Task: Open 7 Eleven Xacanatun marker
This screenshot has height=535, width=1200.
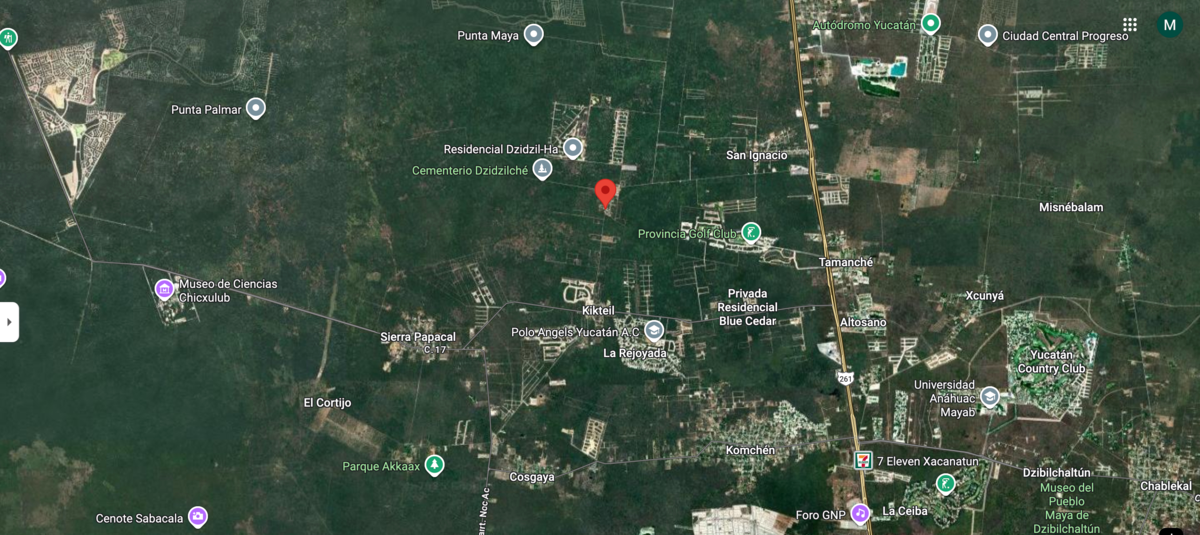Action: point(861,460)
